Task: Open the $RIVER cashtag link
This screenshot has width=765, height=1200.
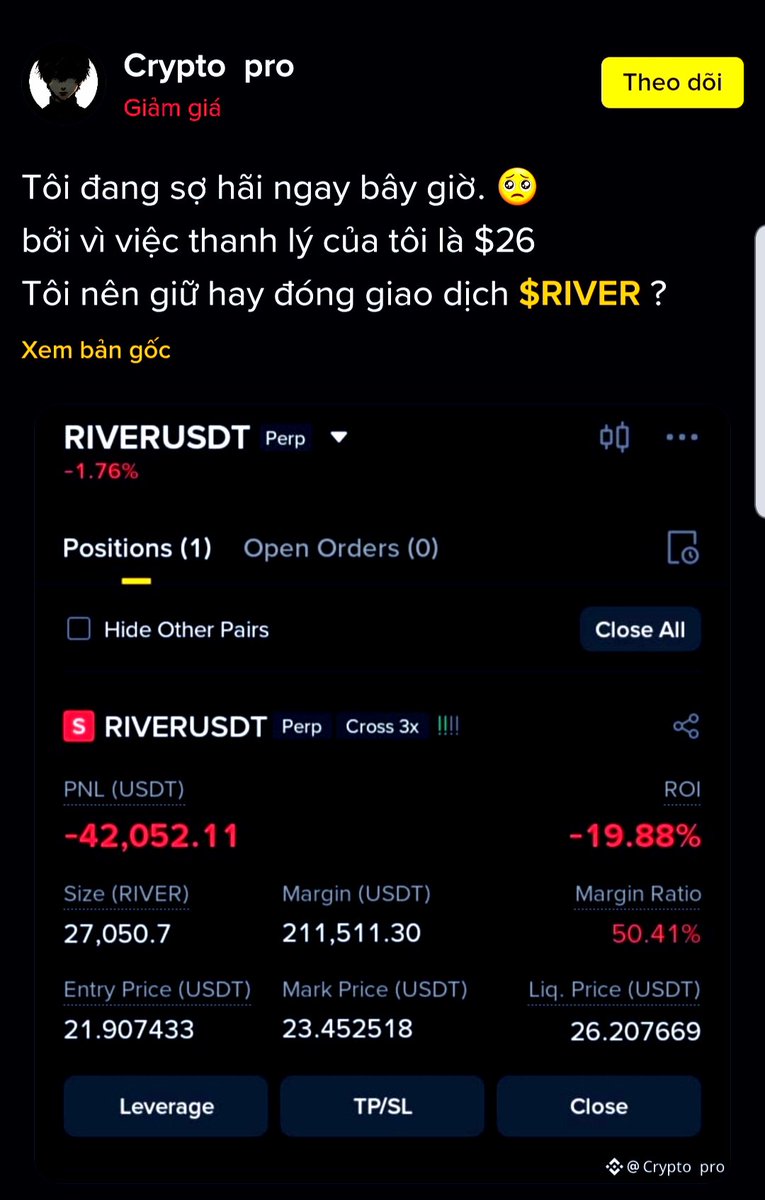Action: [579, 294]
